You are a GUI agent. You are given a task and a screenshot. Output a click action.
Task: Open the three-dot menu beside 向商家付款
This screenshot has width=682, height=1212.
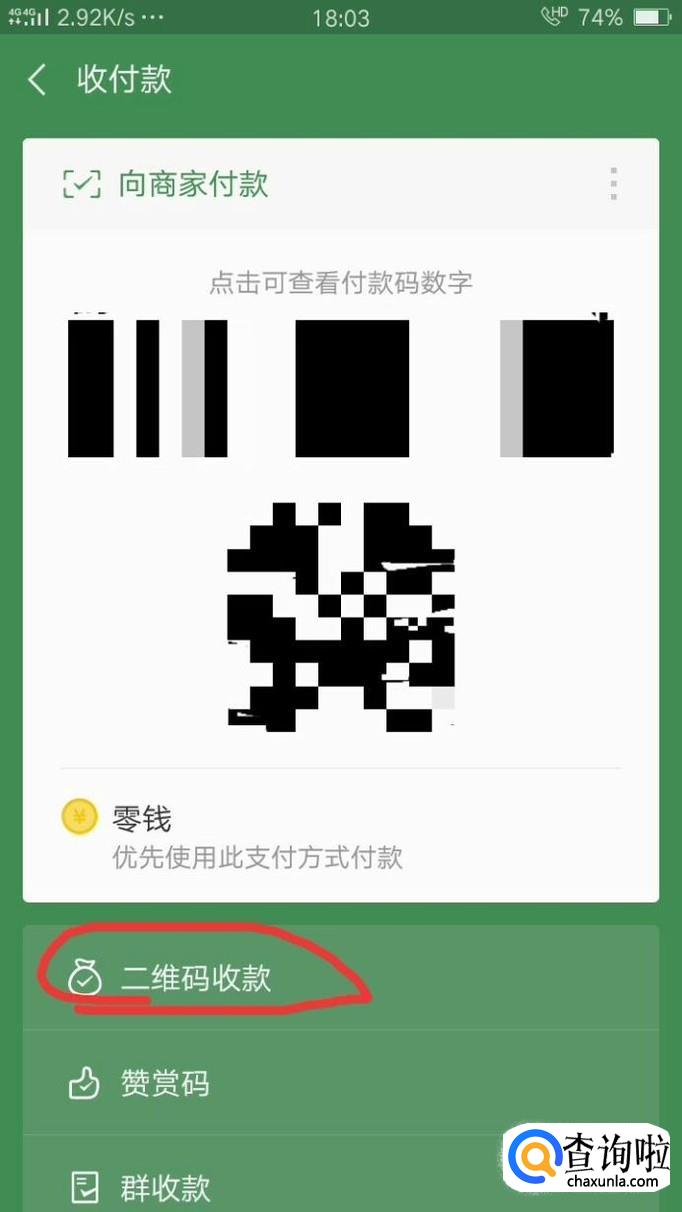click(x=613, y=184)
